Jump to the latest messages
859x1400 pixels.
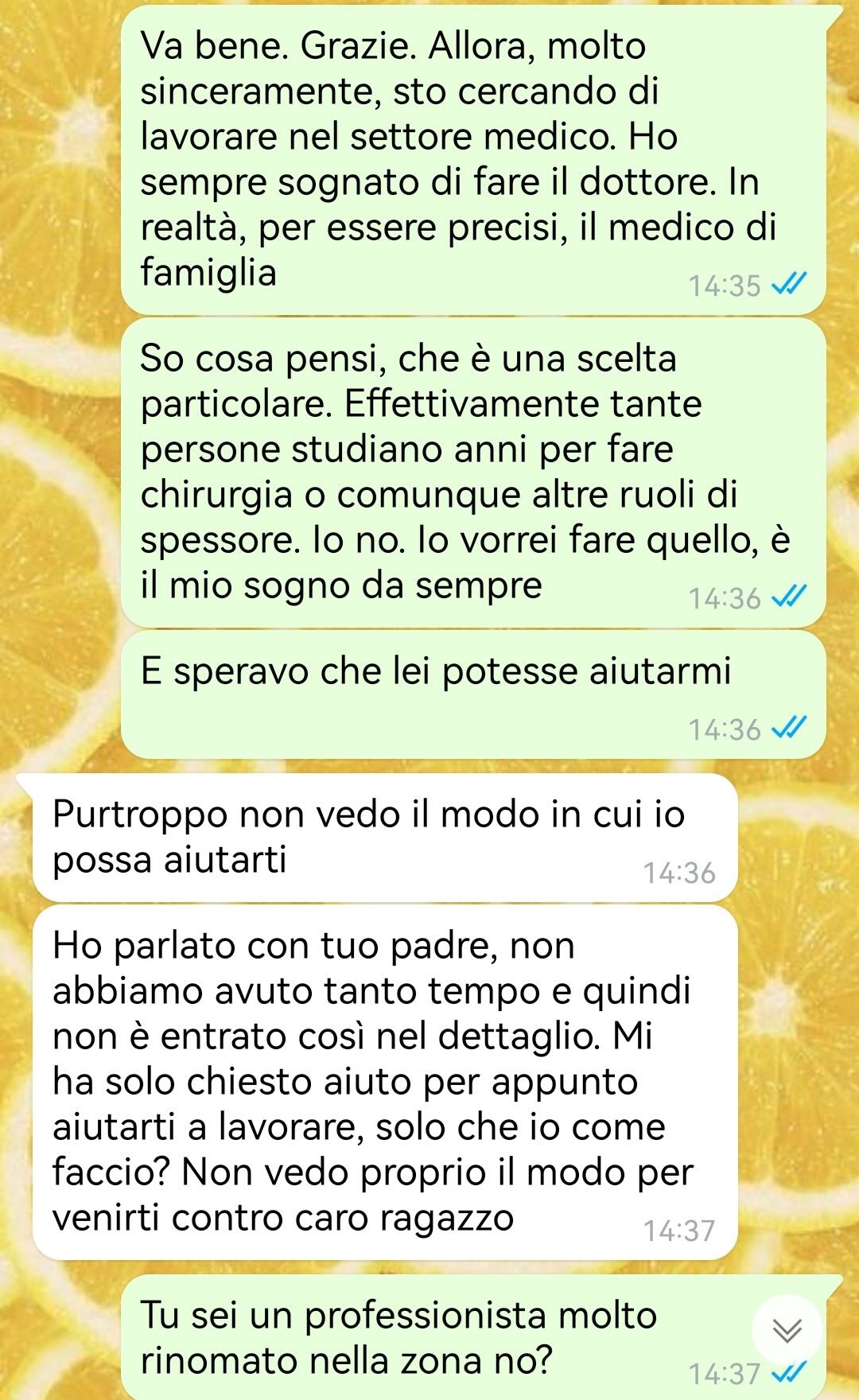click(787, 1329)
